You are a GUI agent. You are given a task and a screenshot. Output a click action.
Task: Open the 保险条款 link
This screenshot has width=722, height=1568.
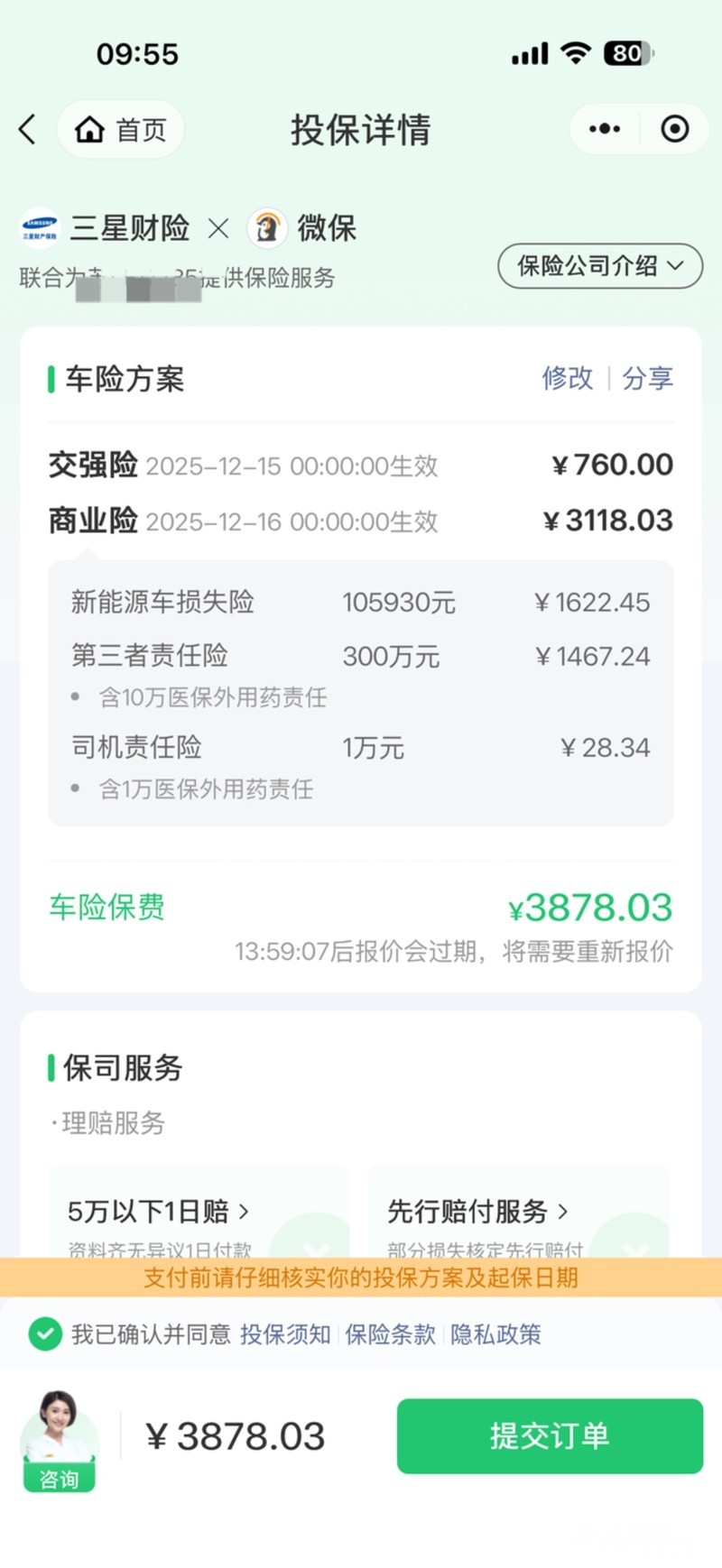point(390,1334)
